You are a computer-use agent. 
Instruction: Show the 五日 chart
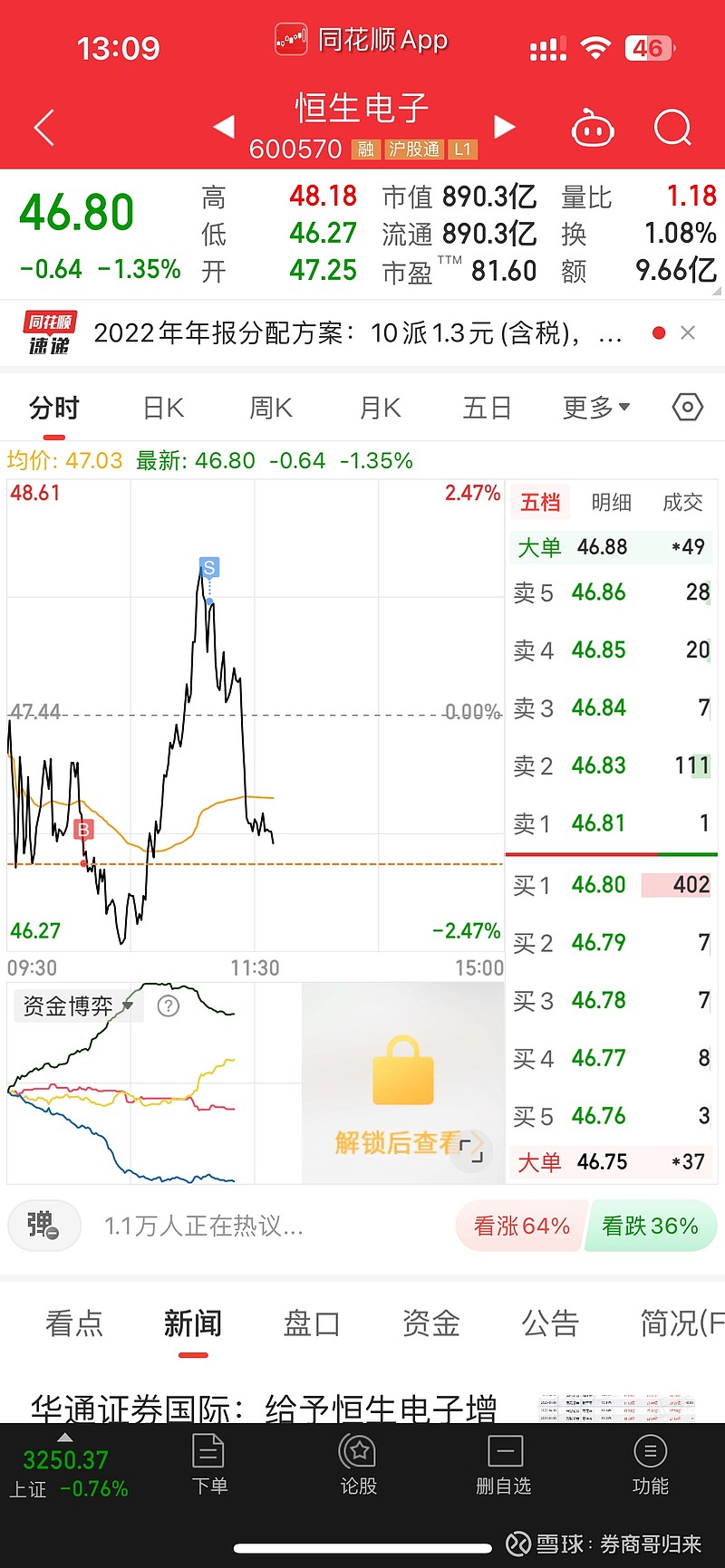pos(487,409)
